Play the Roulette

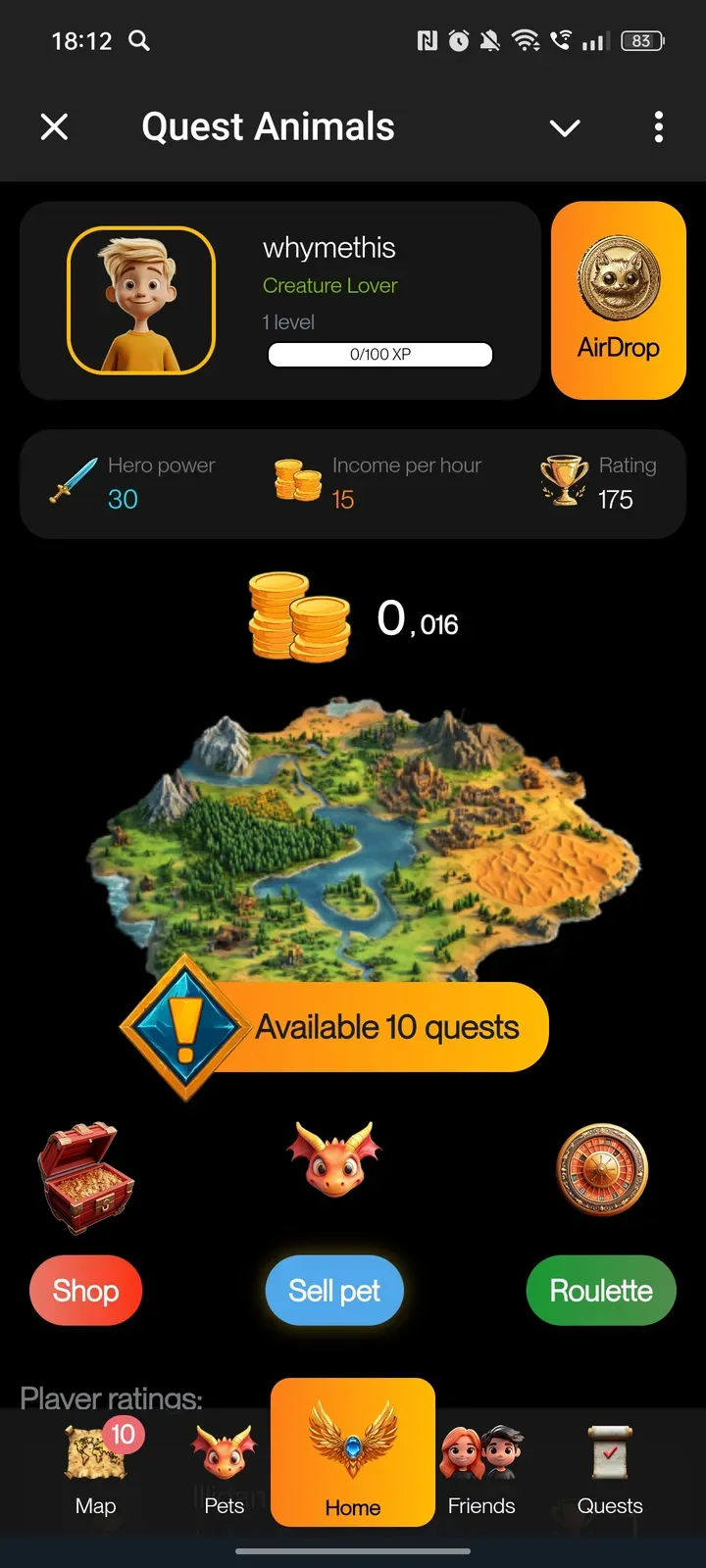click(x=601, y=1291)
